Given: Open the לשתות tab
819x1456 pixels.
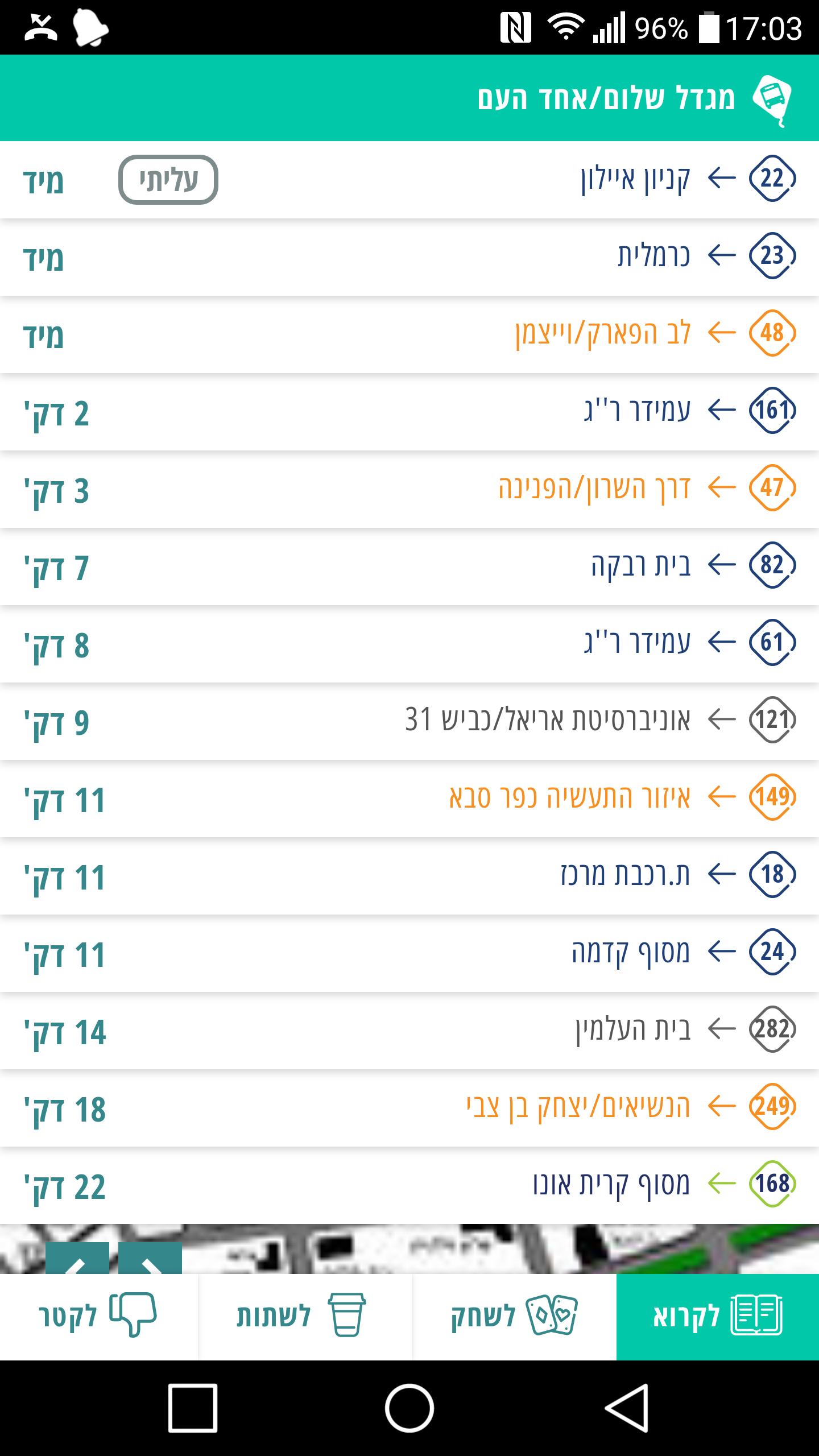Looking at the screenshot, I should tap(305, 1317).
